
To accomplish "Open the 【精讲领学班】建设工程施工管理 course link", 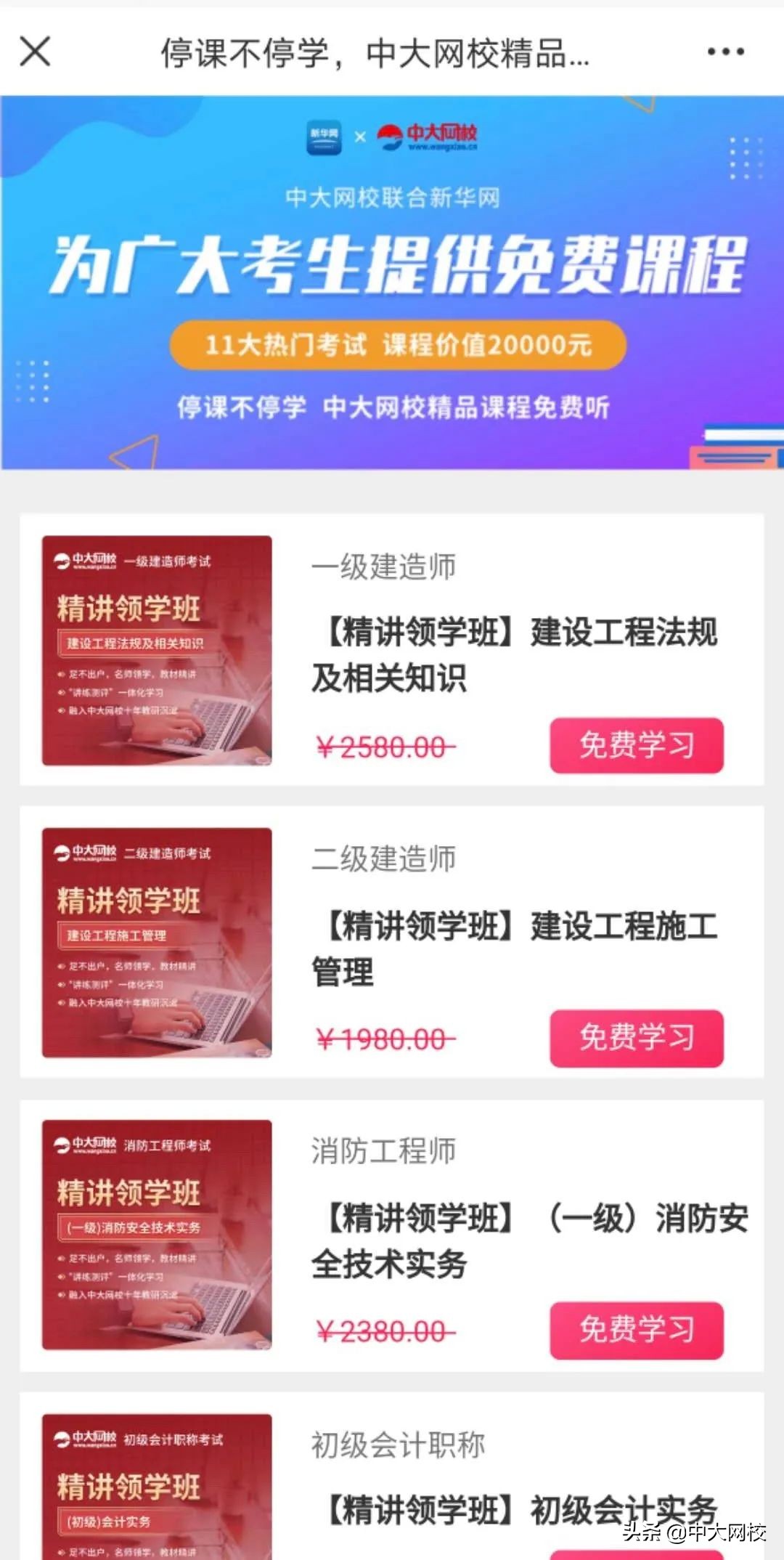I will click(x=519, y=951).
